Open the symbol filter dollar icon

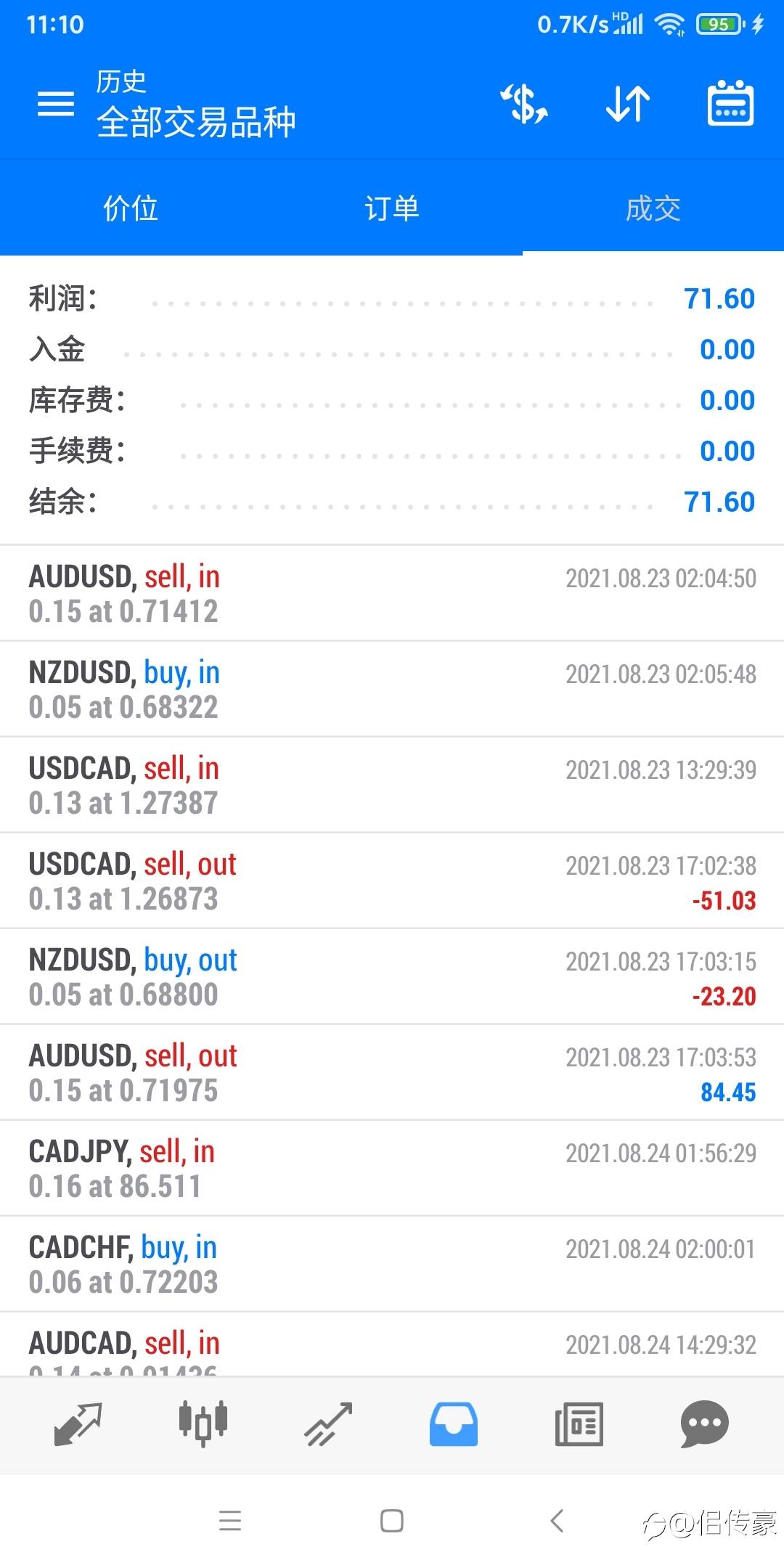pos(524,104)
